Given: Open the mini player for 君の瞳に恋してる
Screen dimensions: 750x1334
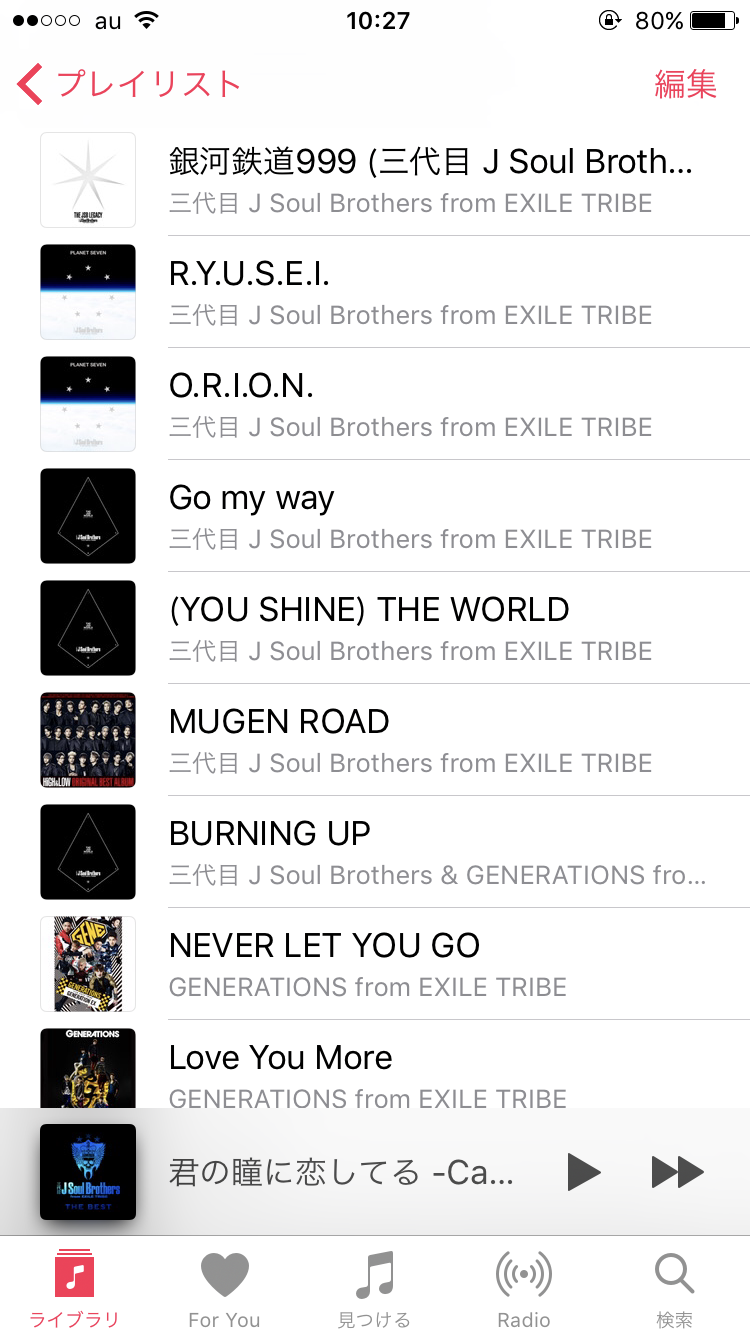Looking at the screenshot, I should click(340, 1172).
